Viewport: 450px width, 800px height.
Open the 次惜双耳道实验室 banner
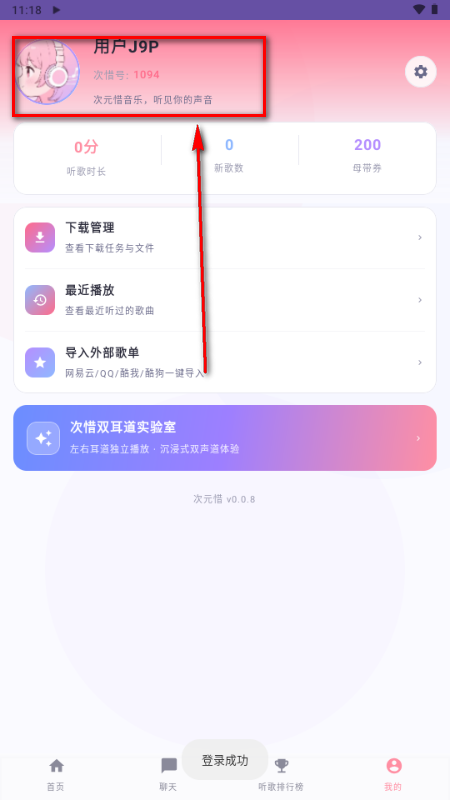pyautogui.click(x=224, y=438)
